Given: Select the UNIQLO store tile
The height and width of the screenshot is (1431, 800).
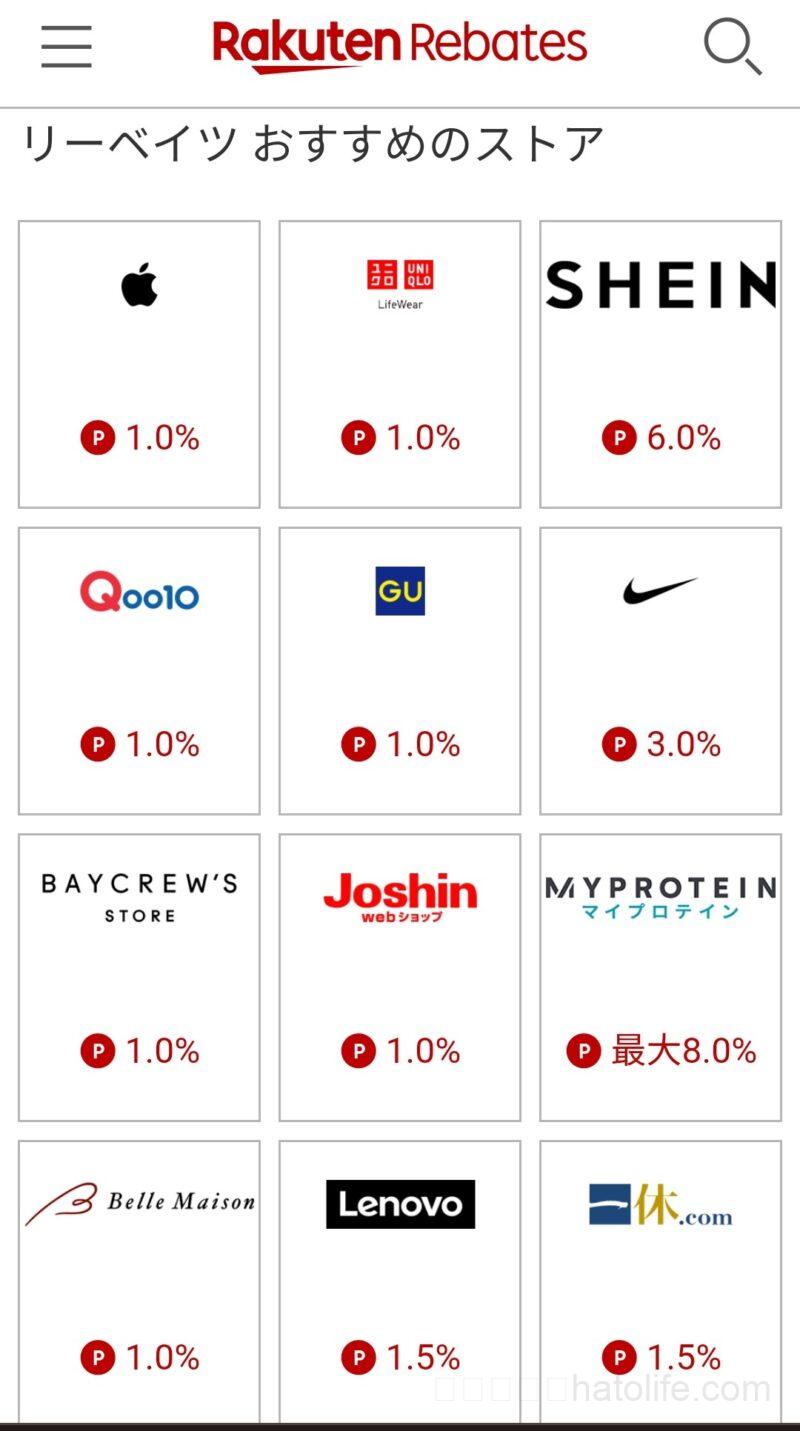Looking at the screenshot, I should tap(400, 364).
